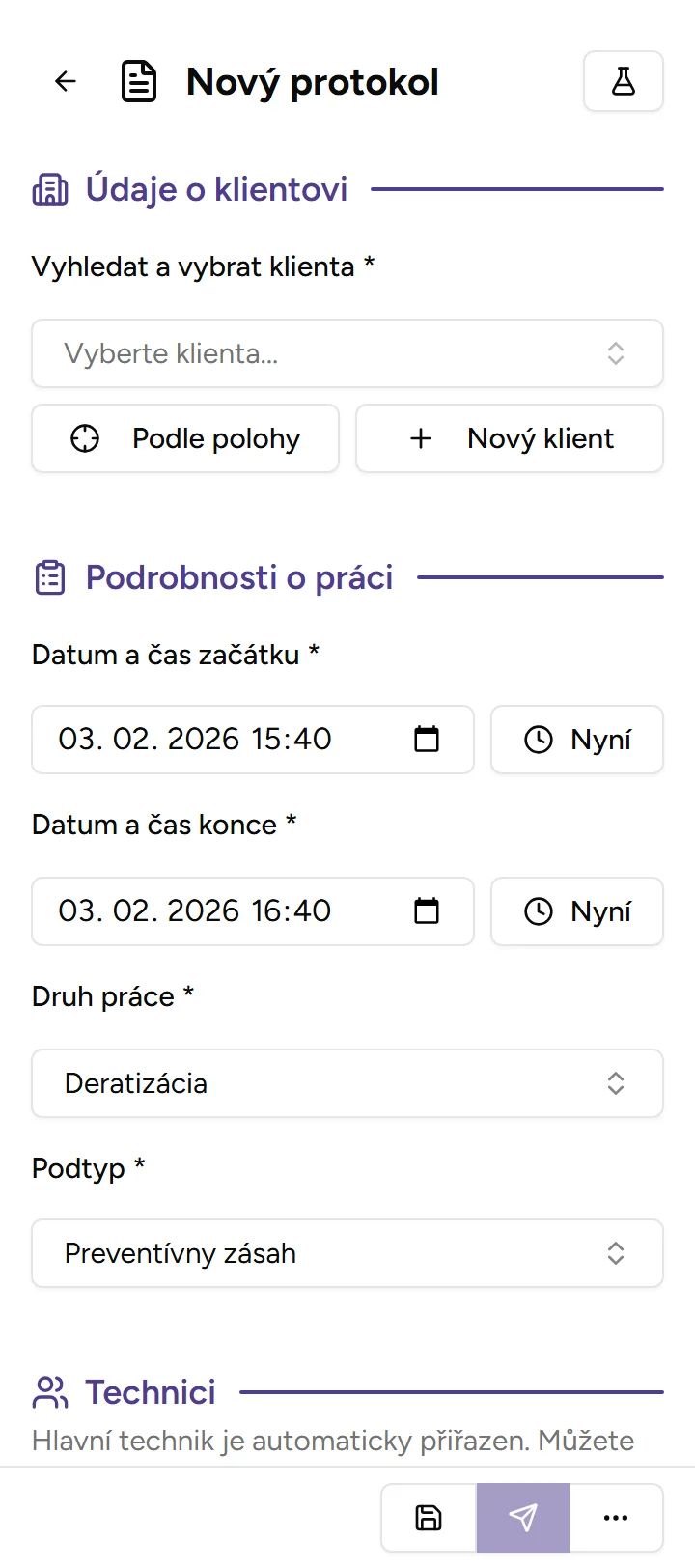Viewport: 695px width, 1568px height.
Task: Create a client with Nový klient
Action: (x=510, y=438)
